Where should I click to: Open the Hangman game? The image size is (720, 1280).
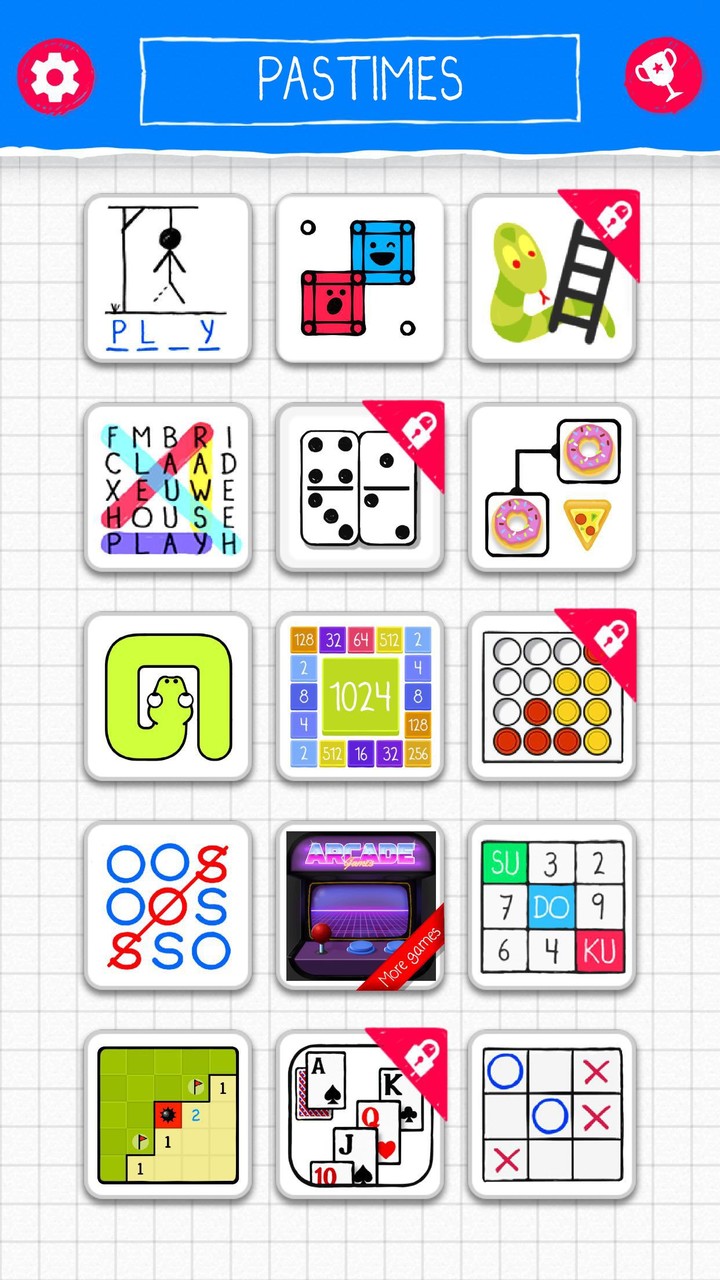point(167,280)
